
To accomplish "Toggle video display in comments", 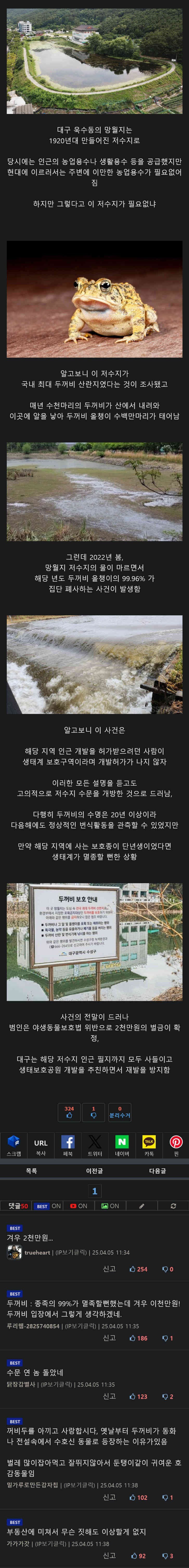I will tap(79, 1206).
